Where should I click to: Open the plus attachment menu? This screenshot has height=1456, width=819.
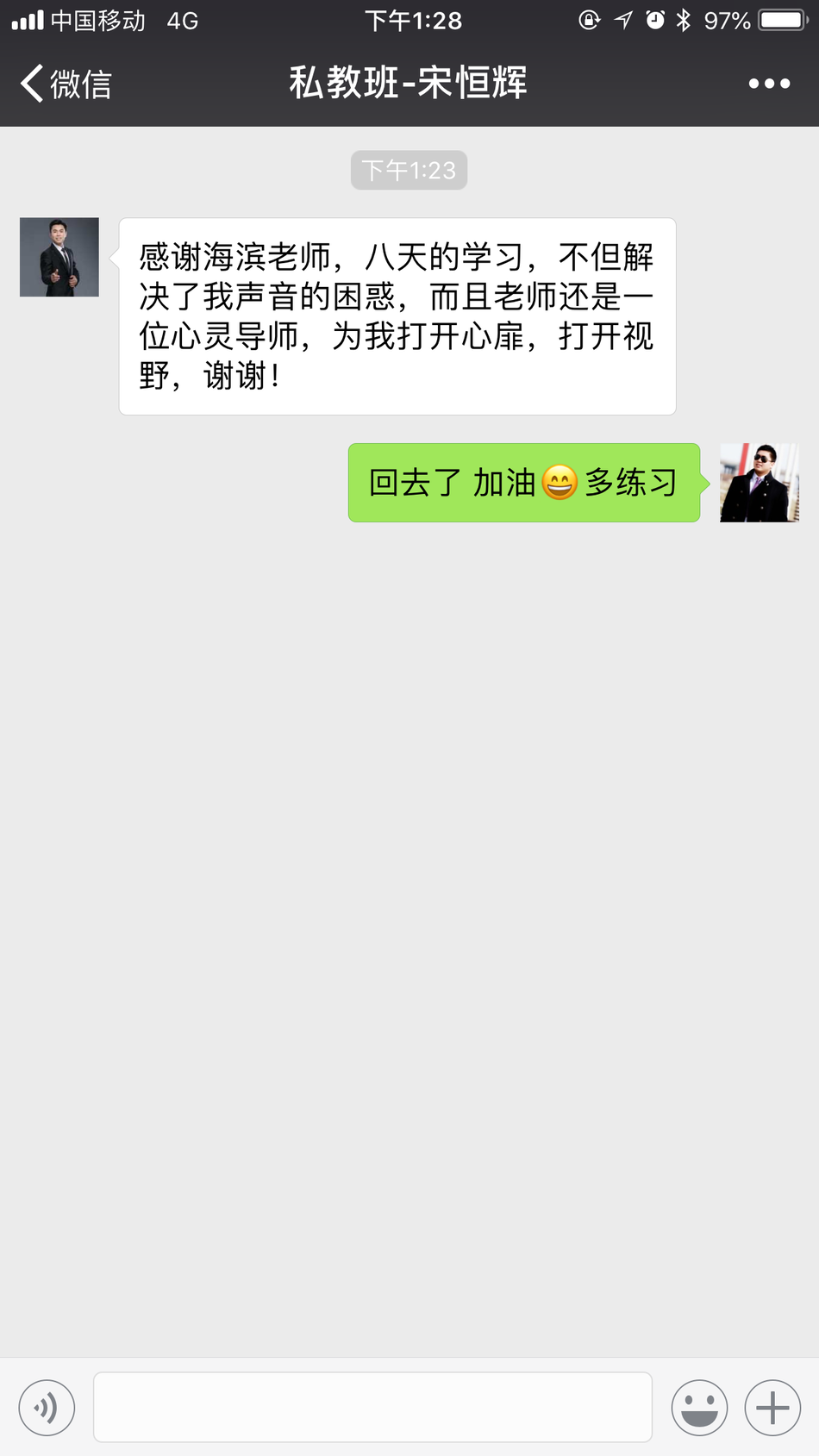click(x=772, y=1408)
